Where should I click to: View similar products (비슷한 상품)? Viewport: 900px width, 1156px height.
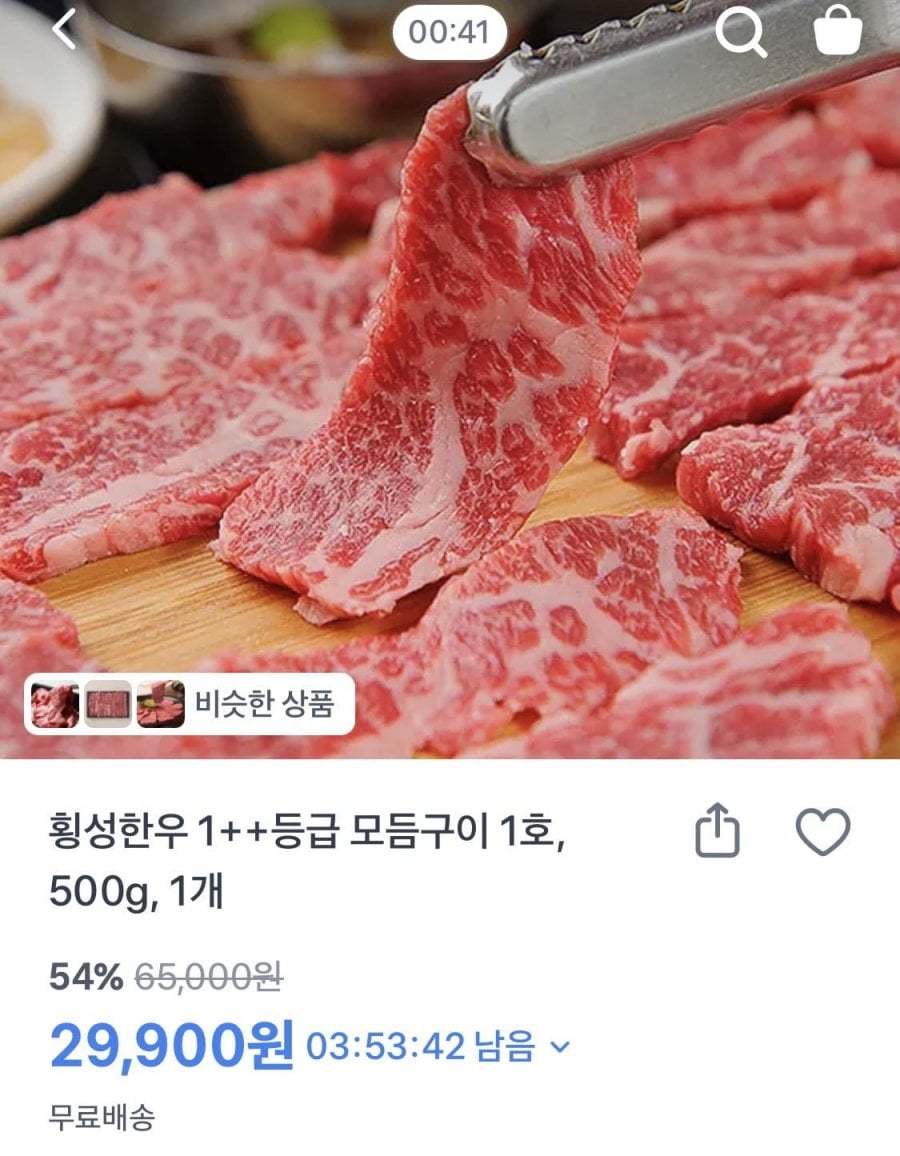pos(190,705)
